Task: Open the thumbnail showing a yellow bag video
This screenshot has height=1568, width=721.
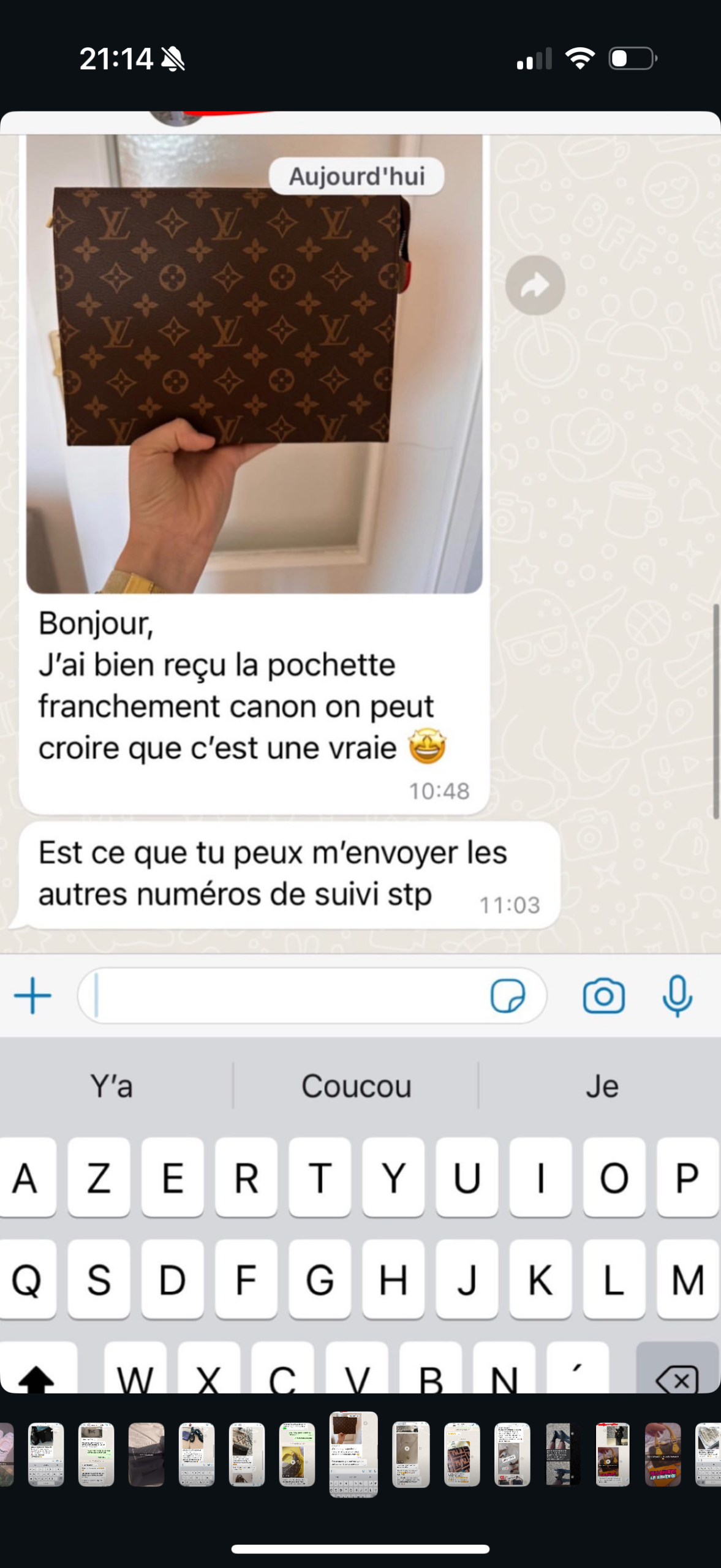Action: (x=297, y=1454)
